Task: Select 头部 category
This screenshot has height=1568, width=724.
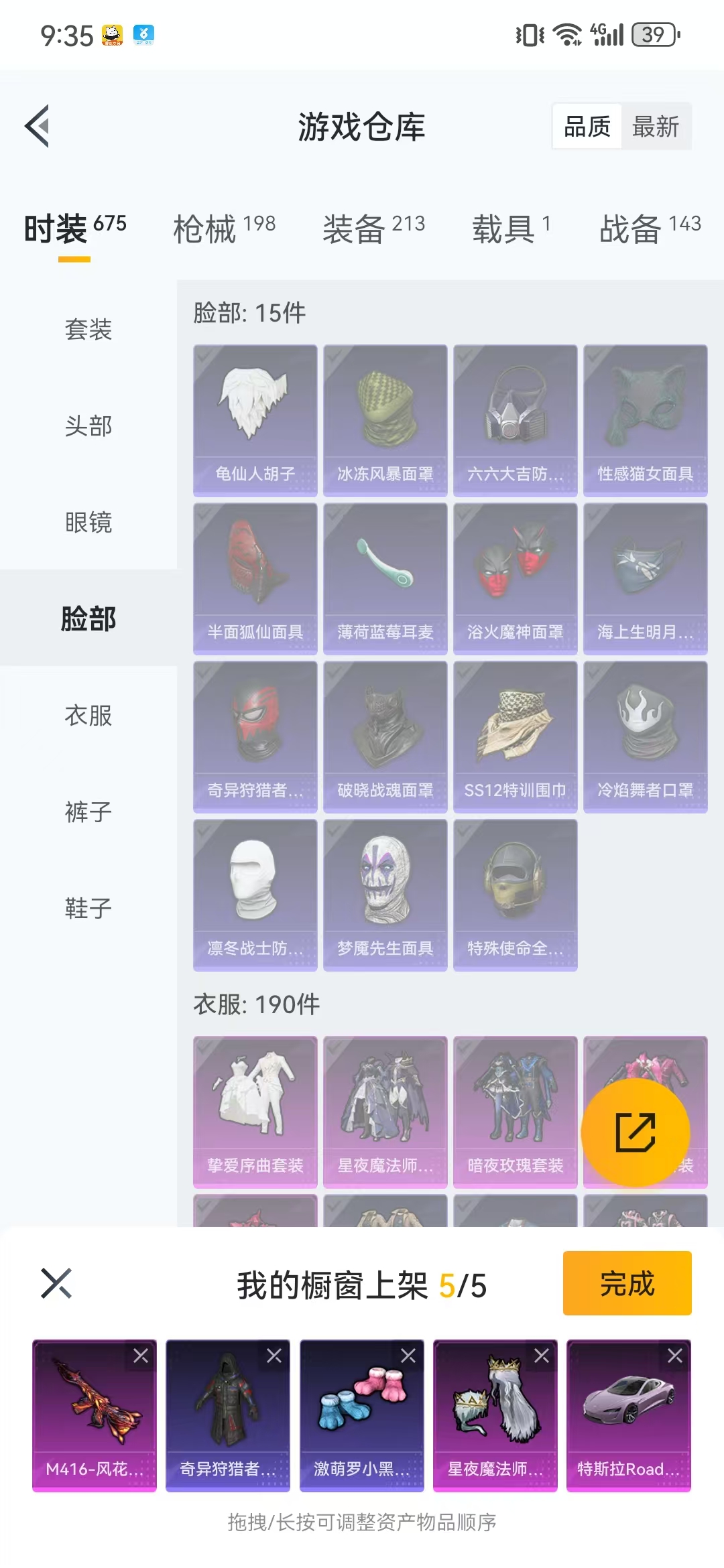Action: tap(88, 426)
